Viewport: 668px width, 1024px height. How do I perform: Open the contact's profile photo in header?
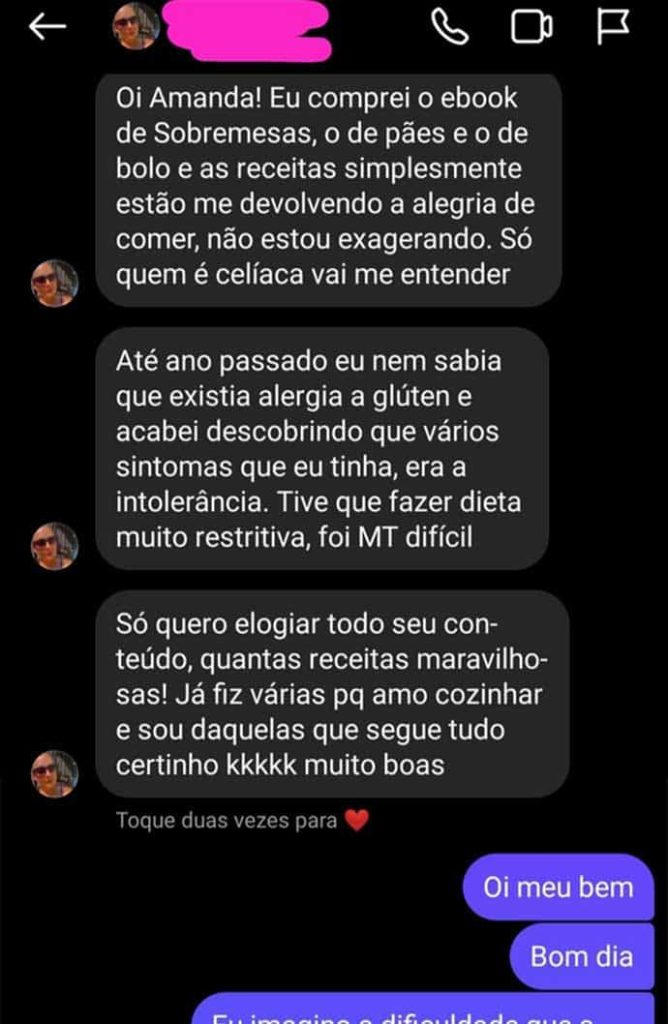[x=136, y=26]
